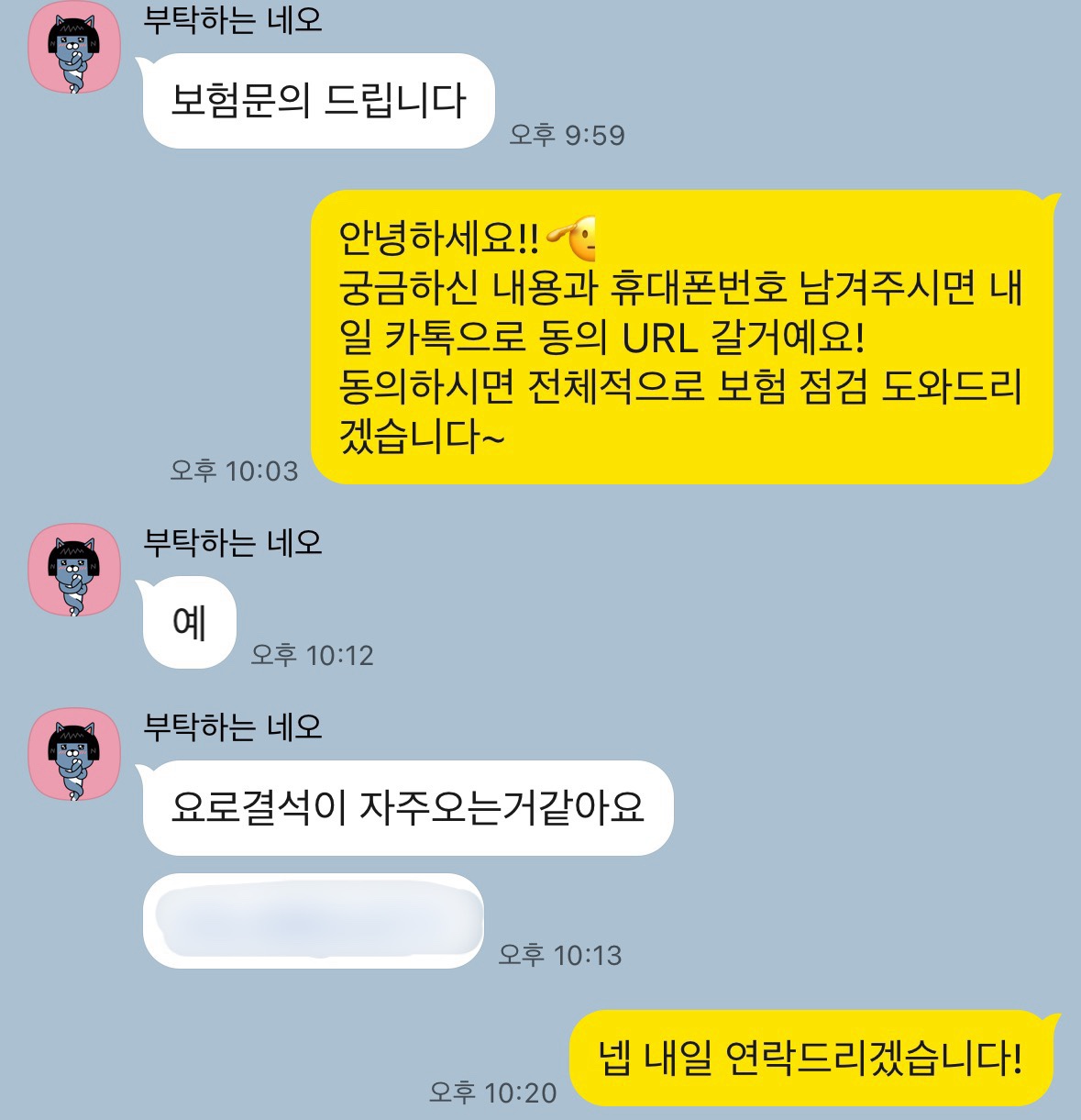
Task: Open profile picture beside the 예 message
Action: [x=74, y=570]
